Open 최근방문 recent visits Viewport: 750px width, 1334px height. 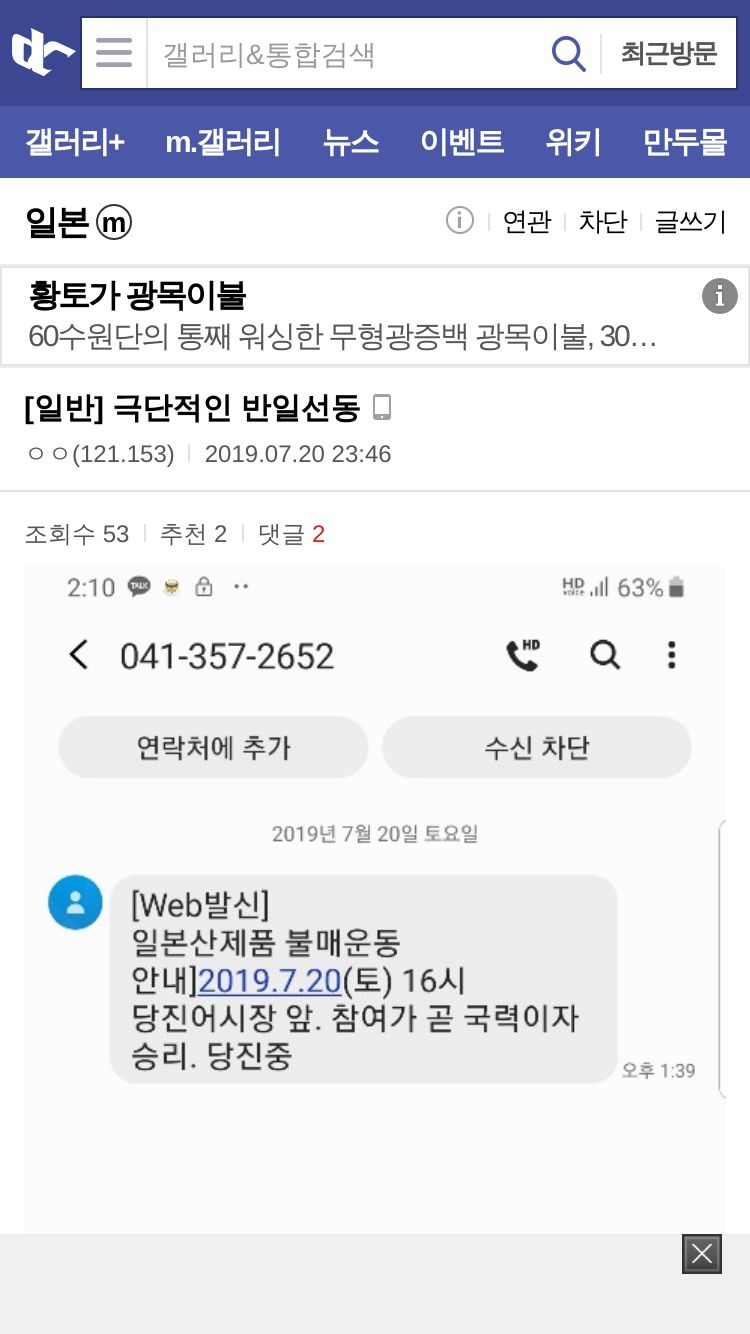click(x=669, y=53)
